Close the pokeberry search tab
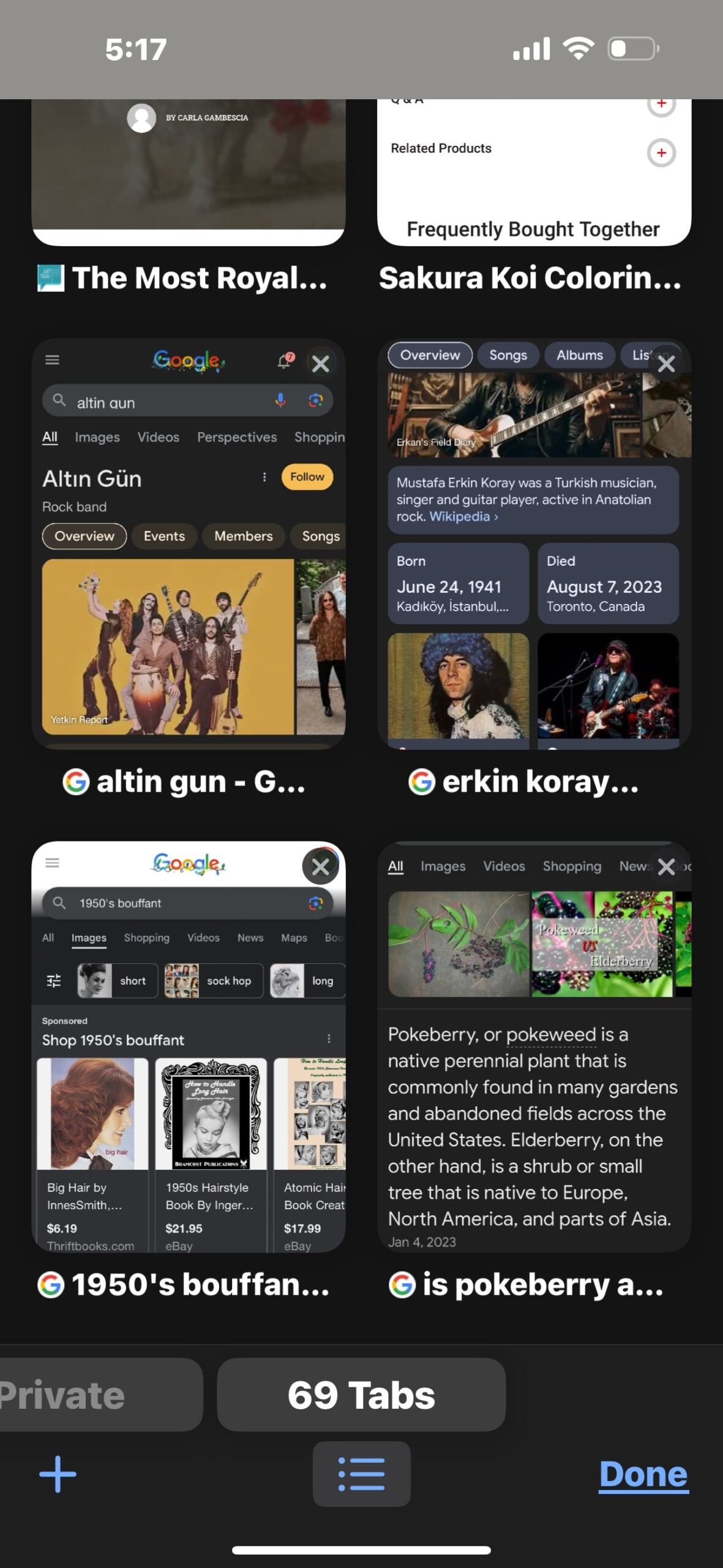The width and height of the screenshot is (723, 1568). pos(666,866)
